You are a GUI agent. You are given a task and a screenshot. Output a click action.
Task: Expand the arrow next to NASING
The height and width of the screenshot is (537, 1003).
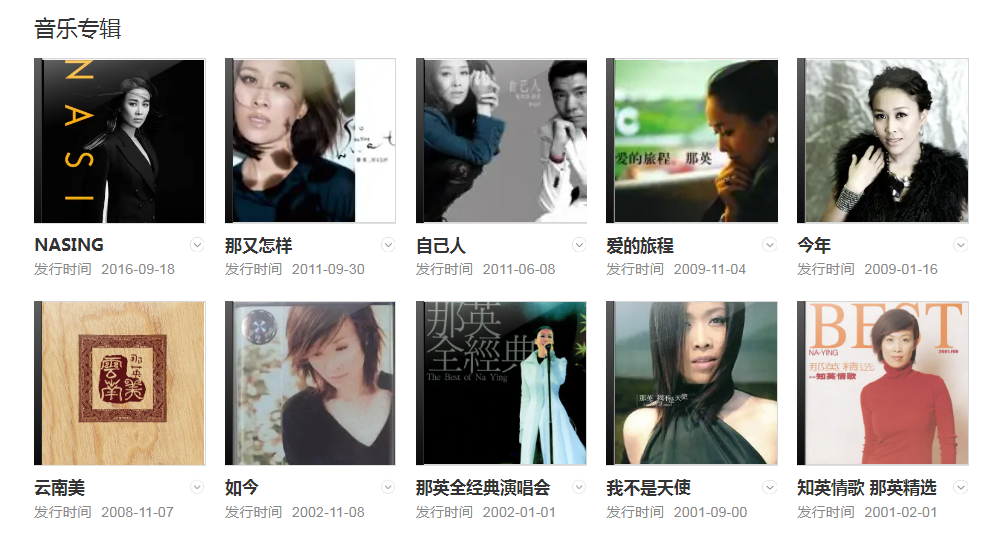coord(197,245)
